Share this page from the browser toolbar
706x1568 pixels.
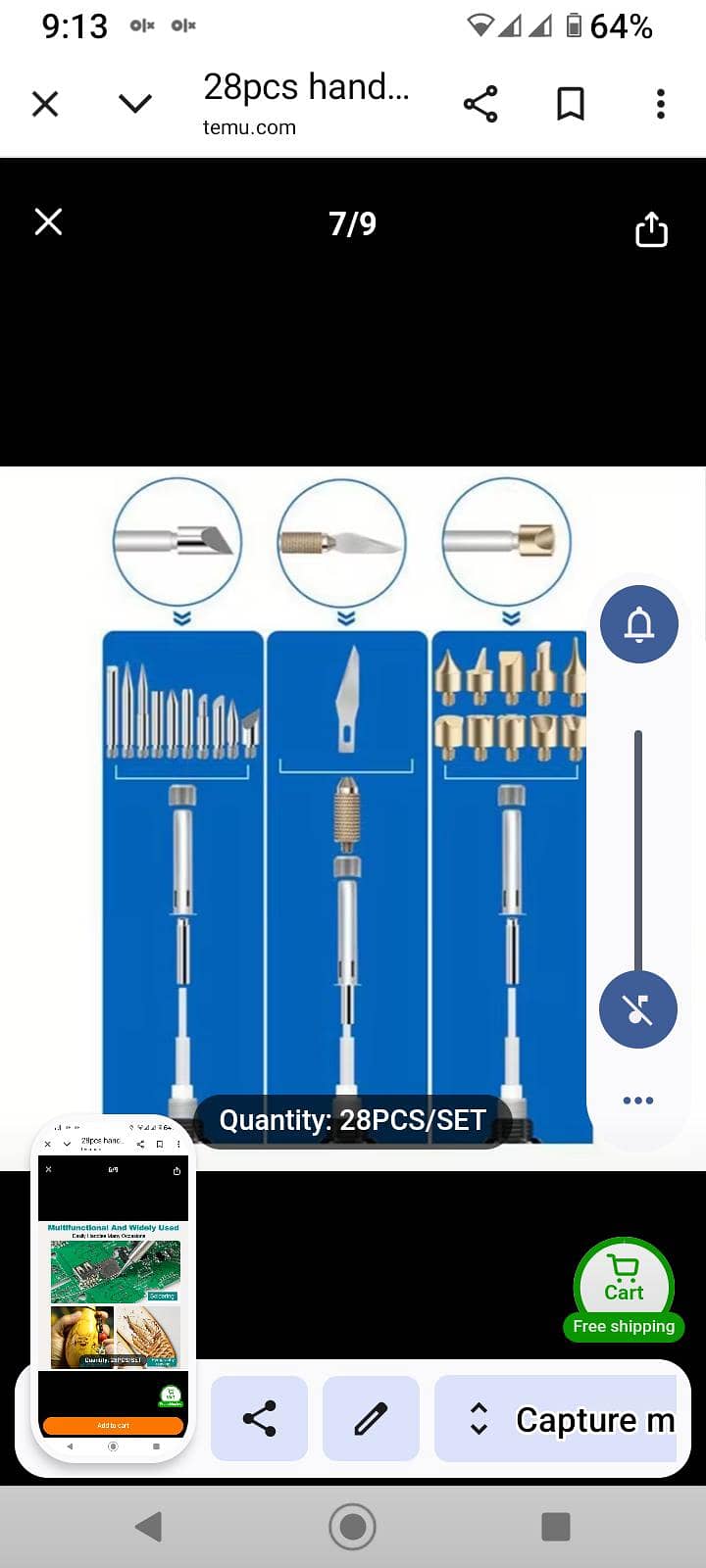[x=480, y=104]
